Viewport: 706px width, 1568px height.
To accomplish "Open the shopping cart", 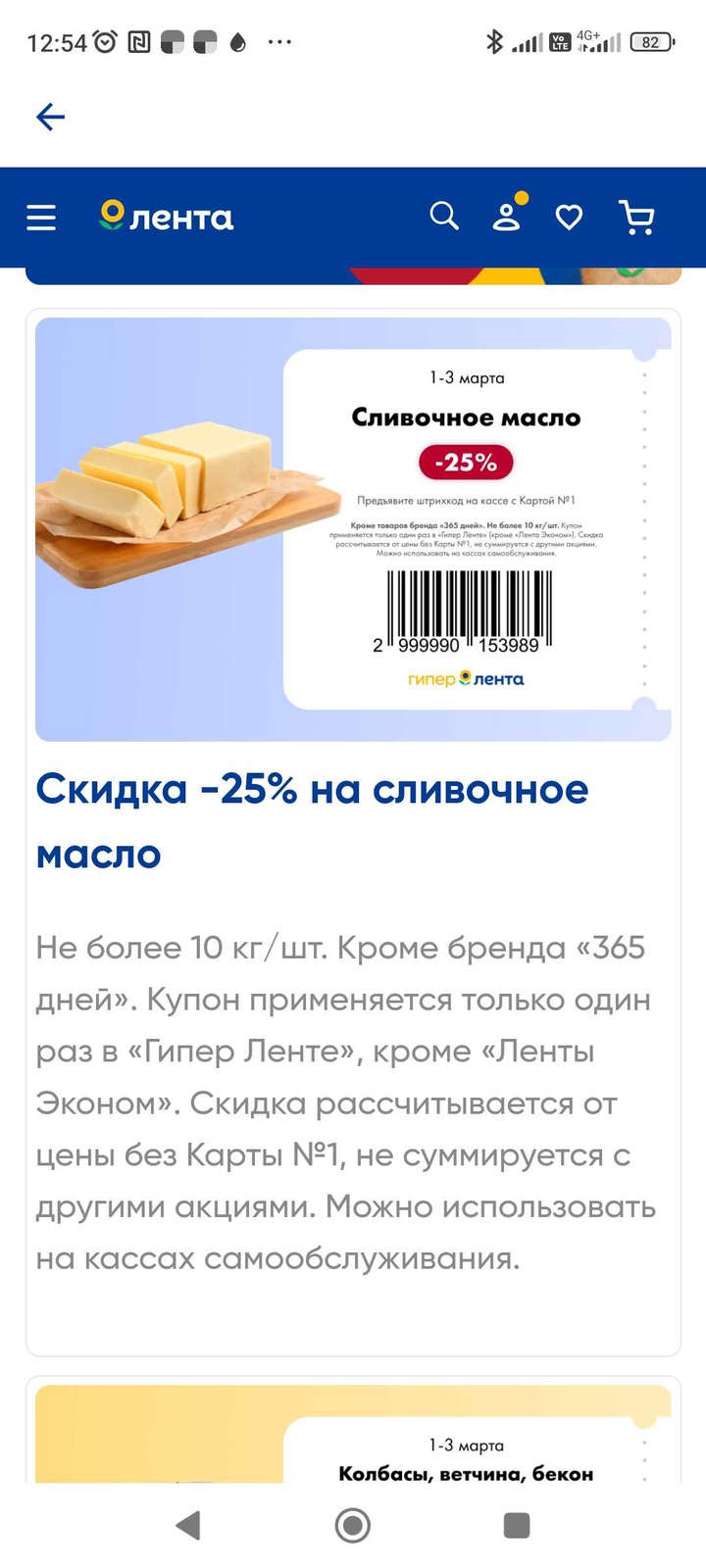I will 637,217.
